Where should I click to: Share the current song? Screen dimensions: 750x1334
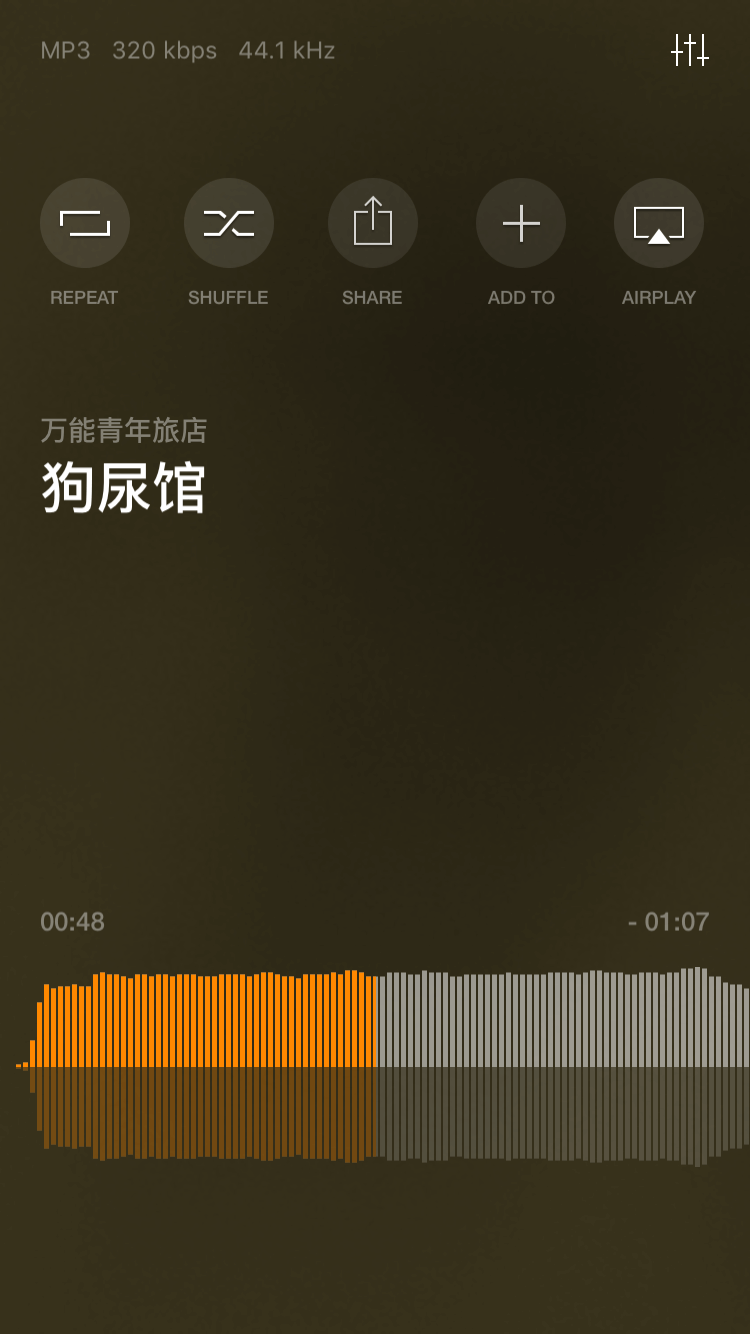[373, 223]
